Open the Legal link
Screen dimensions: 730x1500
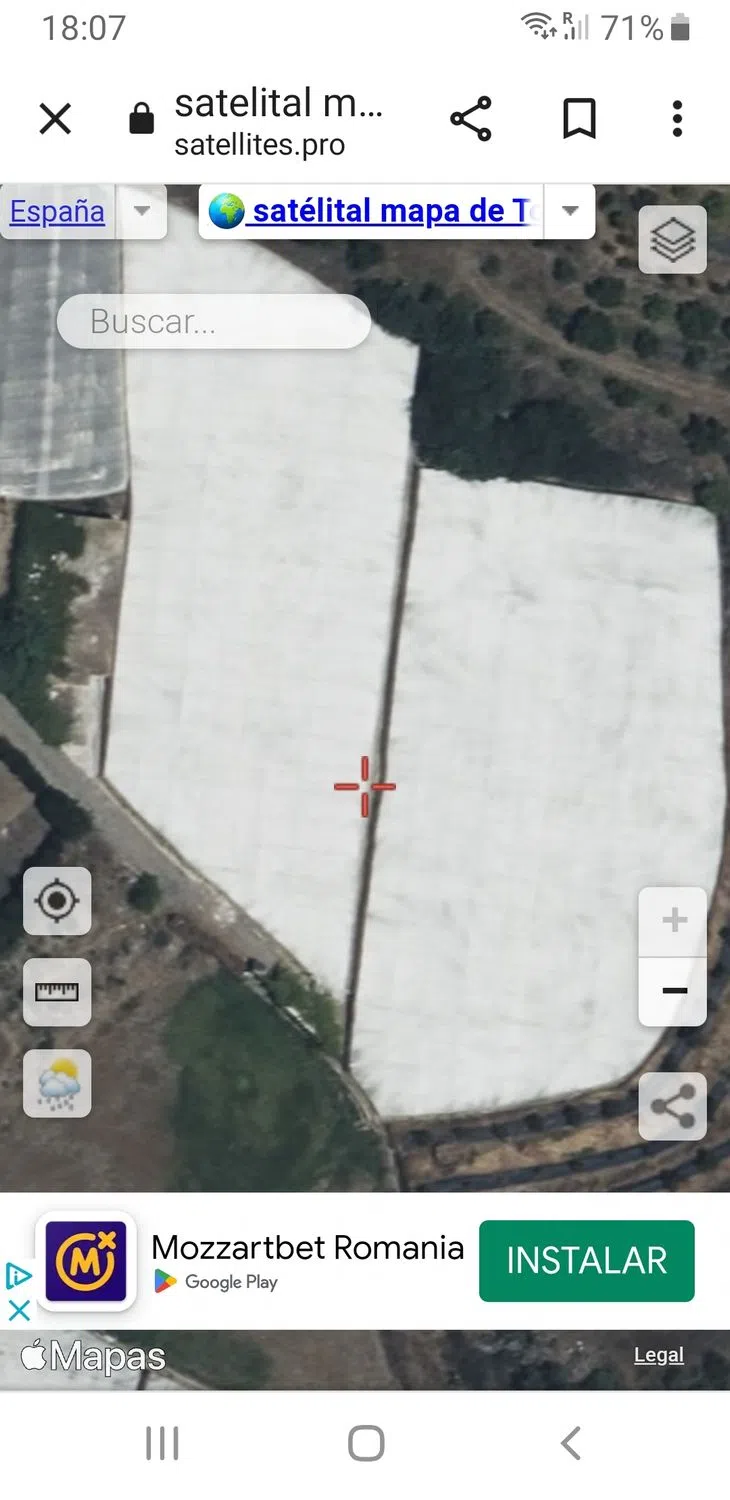pyautogui.click(x=658, y=1355)
